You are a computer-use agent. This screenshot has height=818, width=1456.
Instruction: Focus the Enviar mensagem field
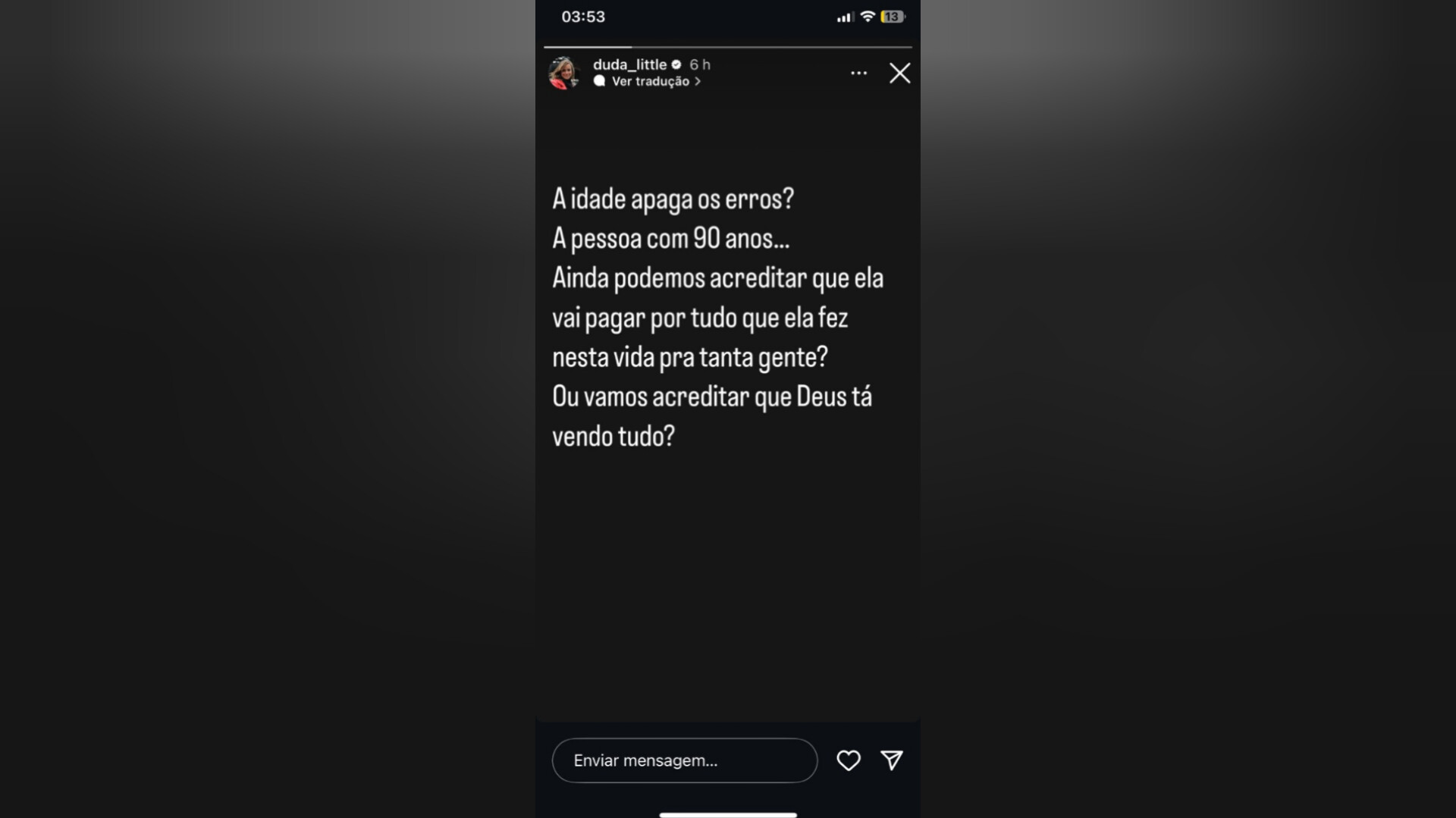pyautogui.click(x=684, y=760)
